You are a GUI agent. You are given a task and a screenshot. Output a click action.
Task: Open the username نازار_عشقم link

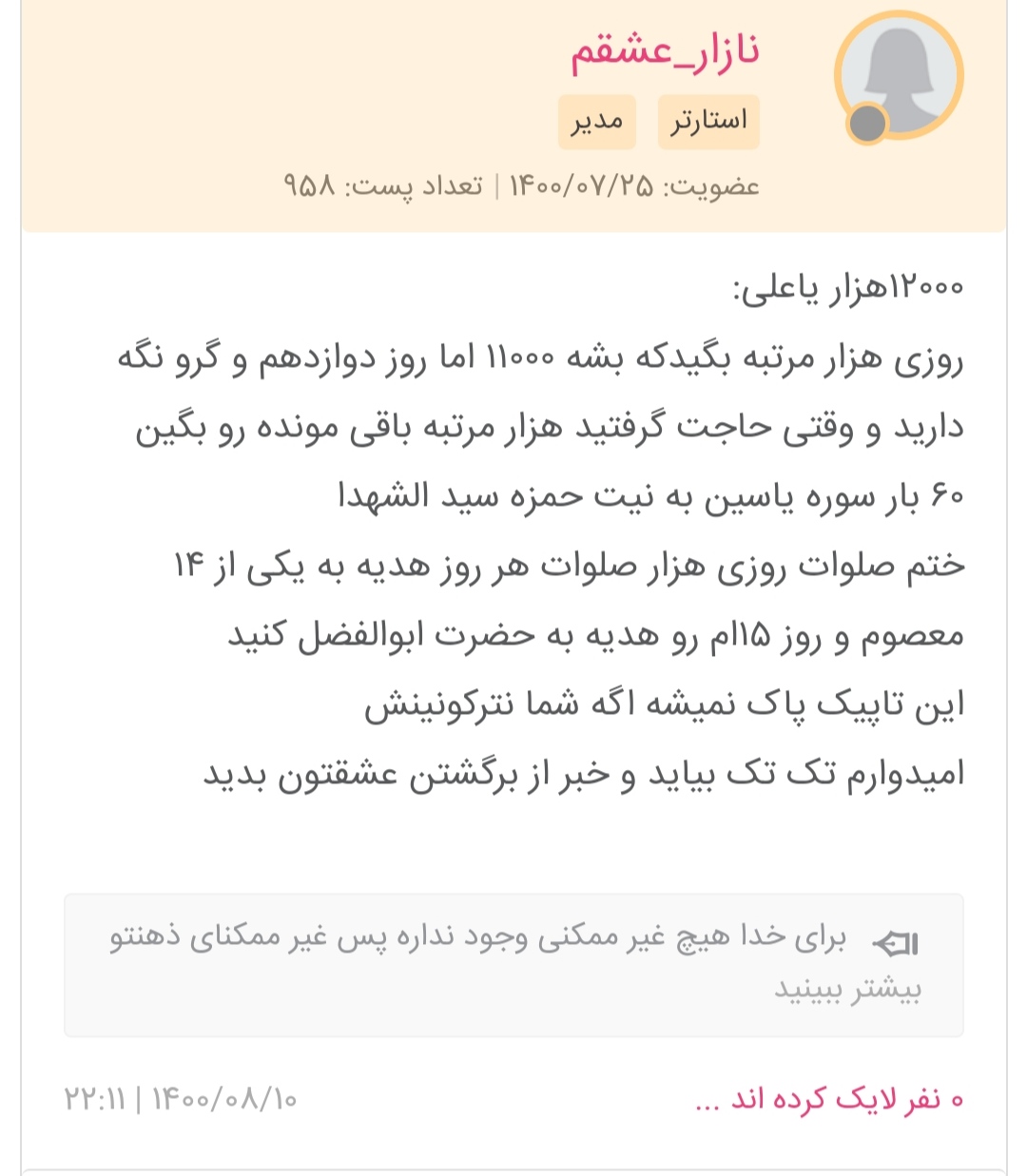(x=665, y=50)
